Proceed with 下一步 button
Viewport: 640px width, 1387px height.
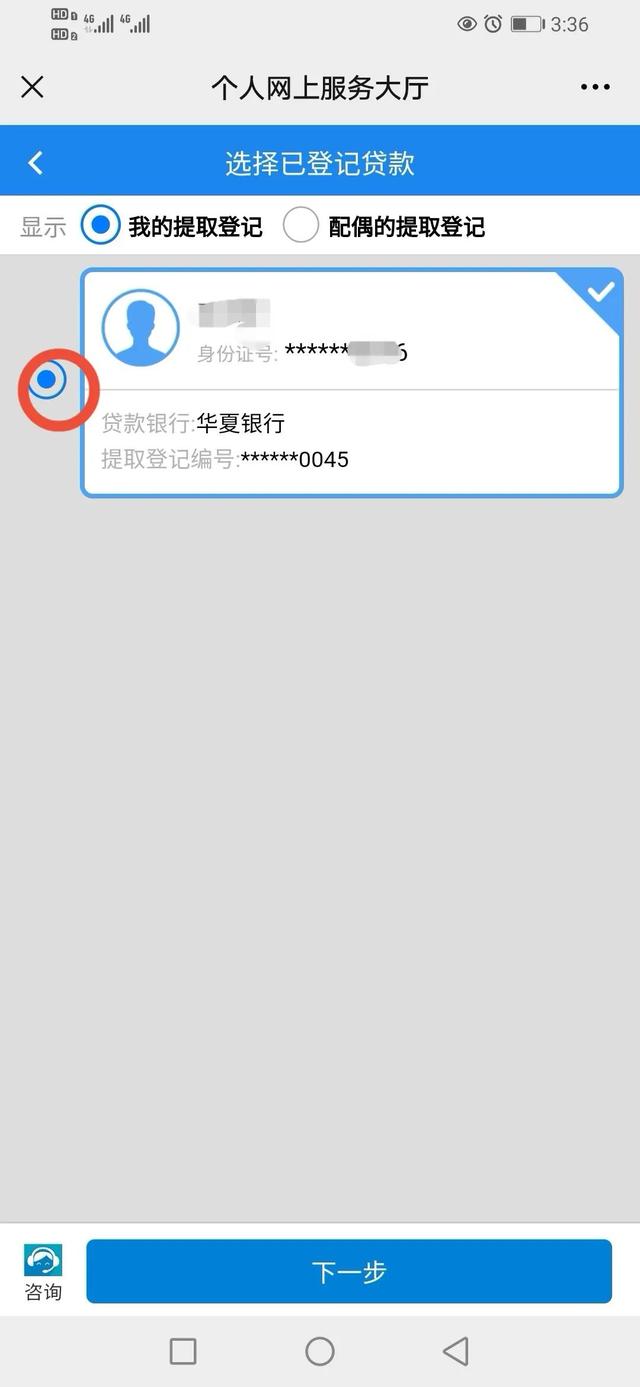pyautogui.click(x=348, y=1272)
